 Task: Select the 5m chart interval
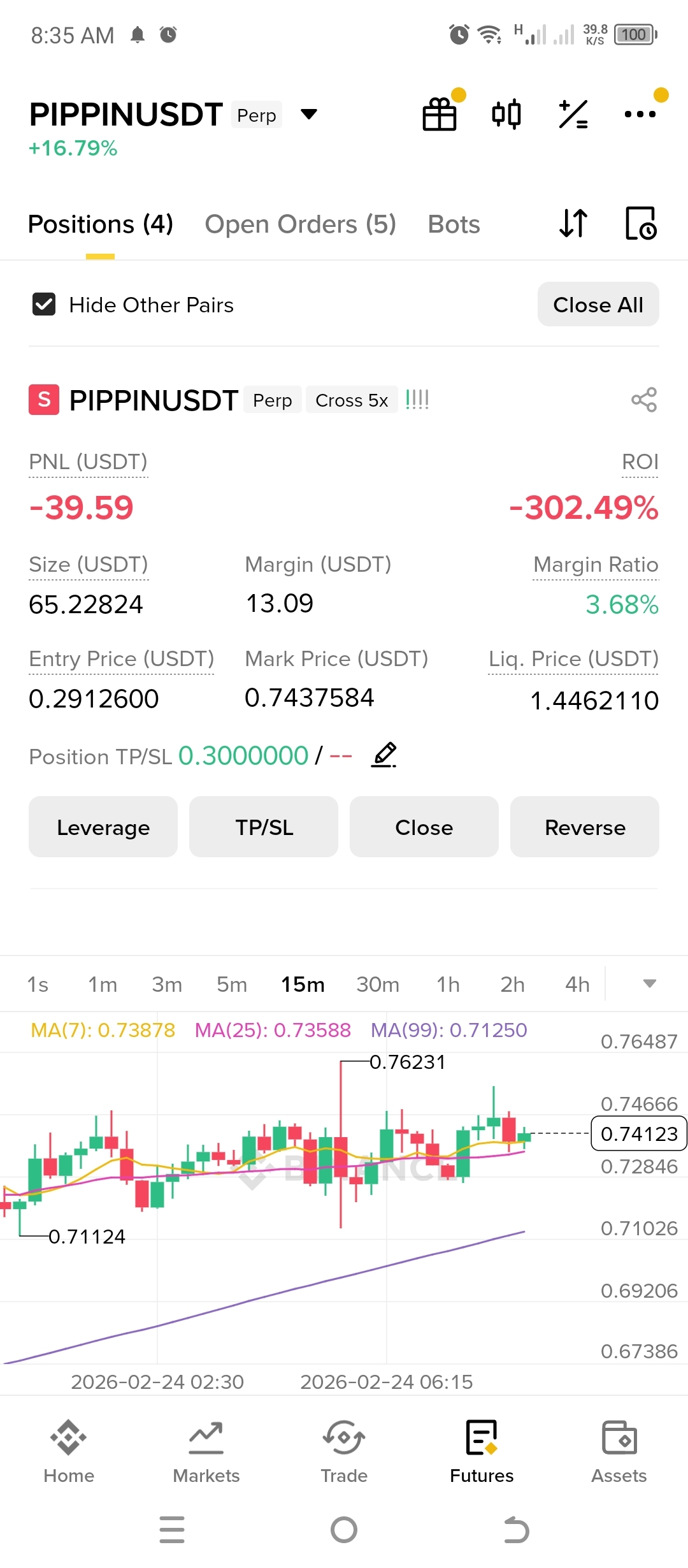[232, 985]
